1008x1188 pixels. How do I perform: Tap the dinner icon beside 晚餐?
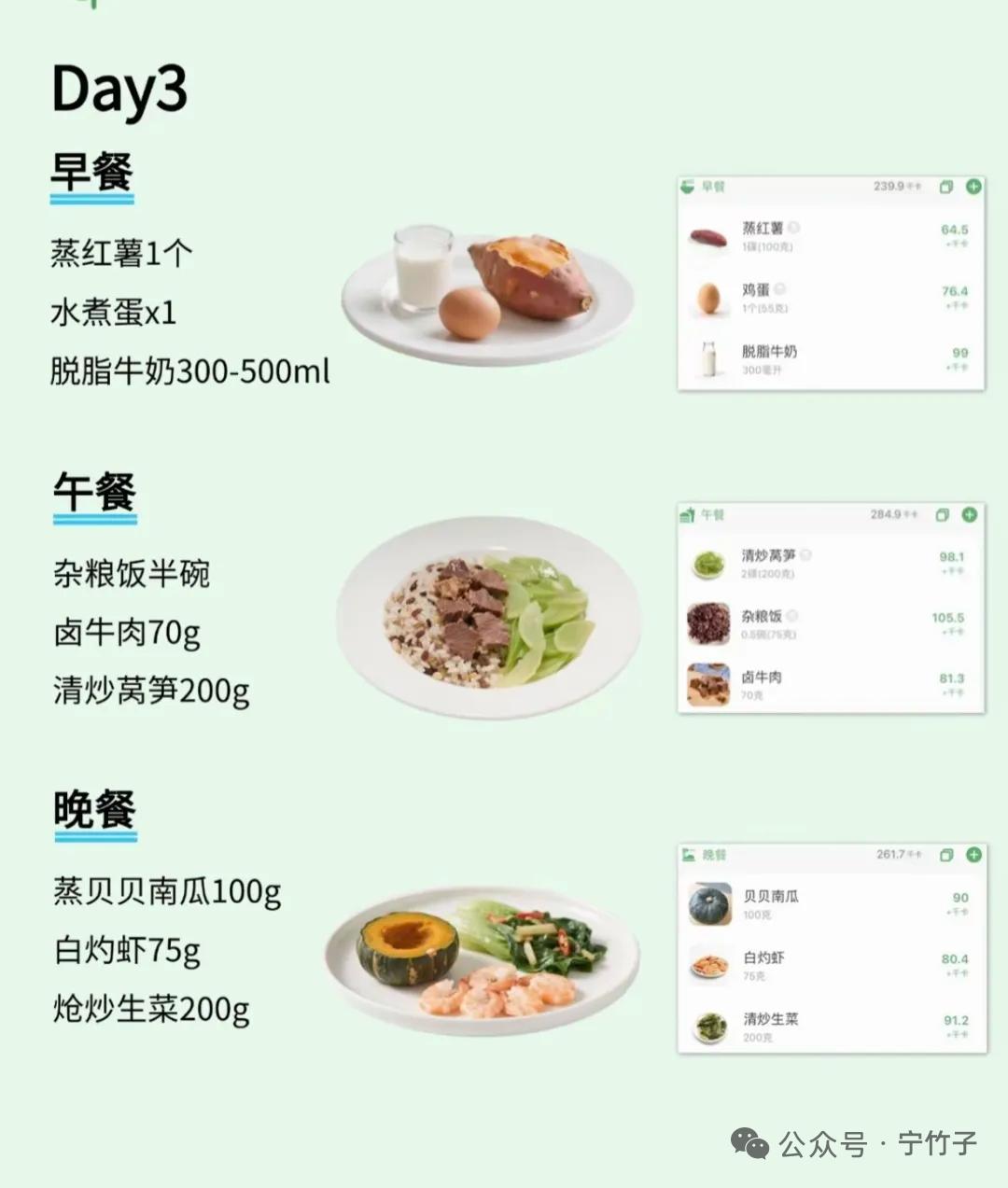coord(688,854)
